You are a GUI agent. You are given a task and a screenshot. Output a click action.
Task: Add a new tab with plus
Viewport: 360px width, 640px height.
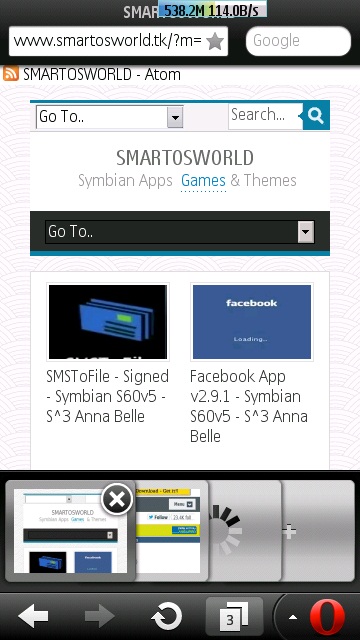[318, 531]
